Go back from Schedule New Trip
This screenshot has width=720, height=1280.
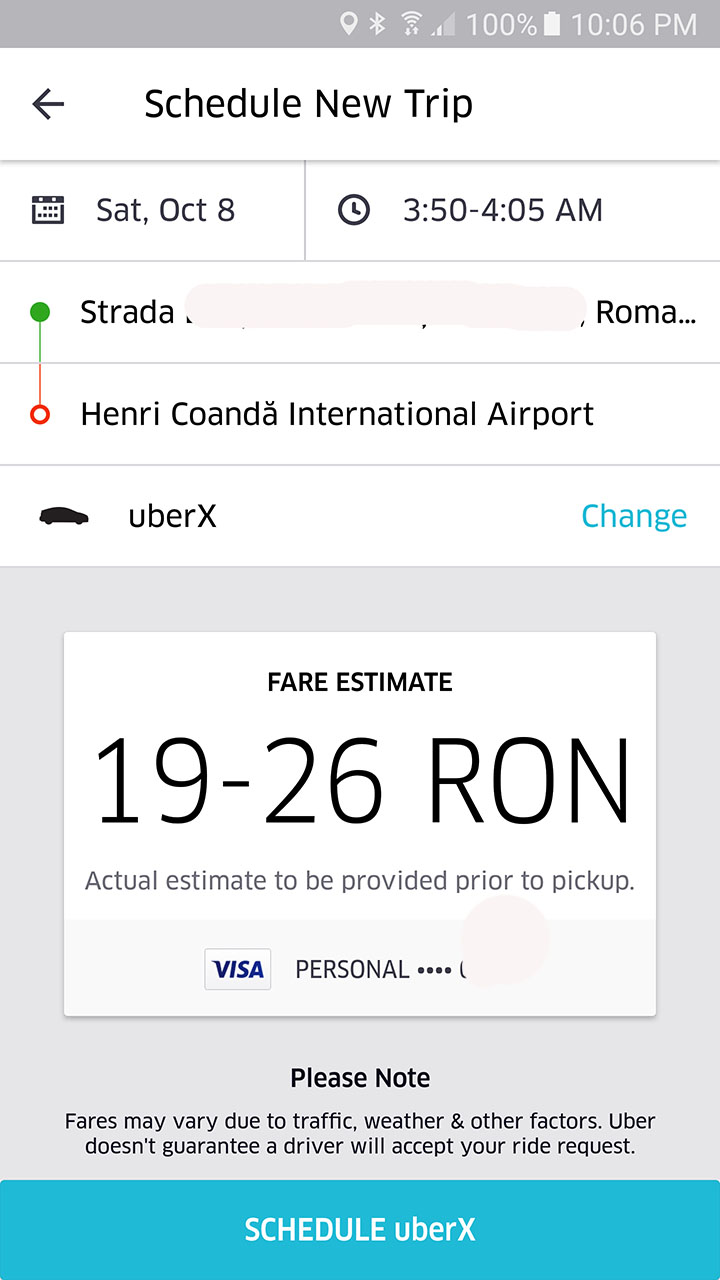(48, 104)
